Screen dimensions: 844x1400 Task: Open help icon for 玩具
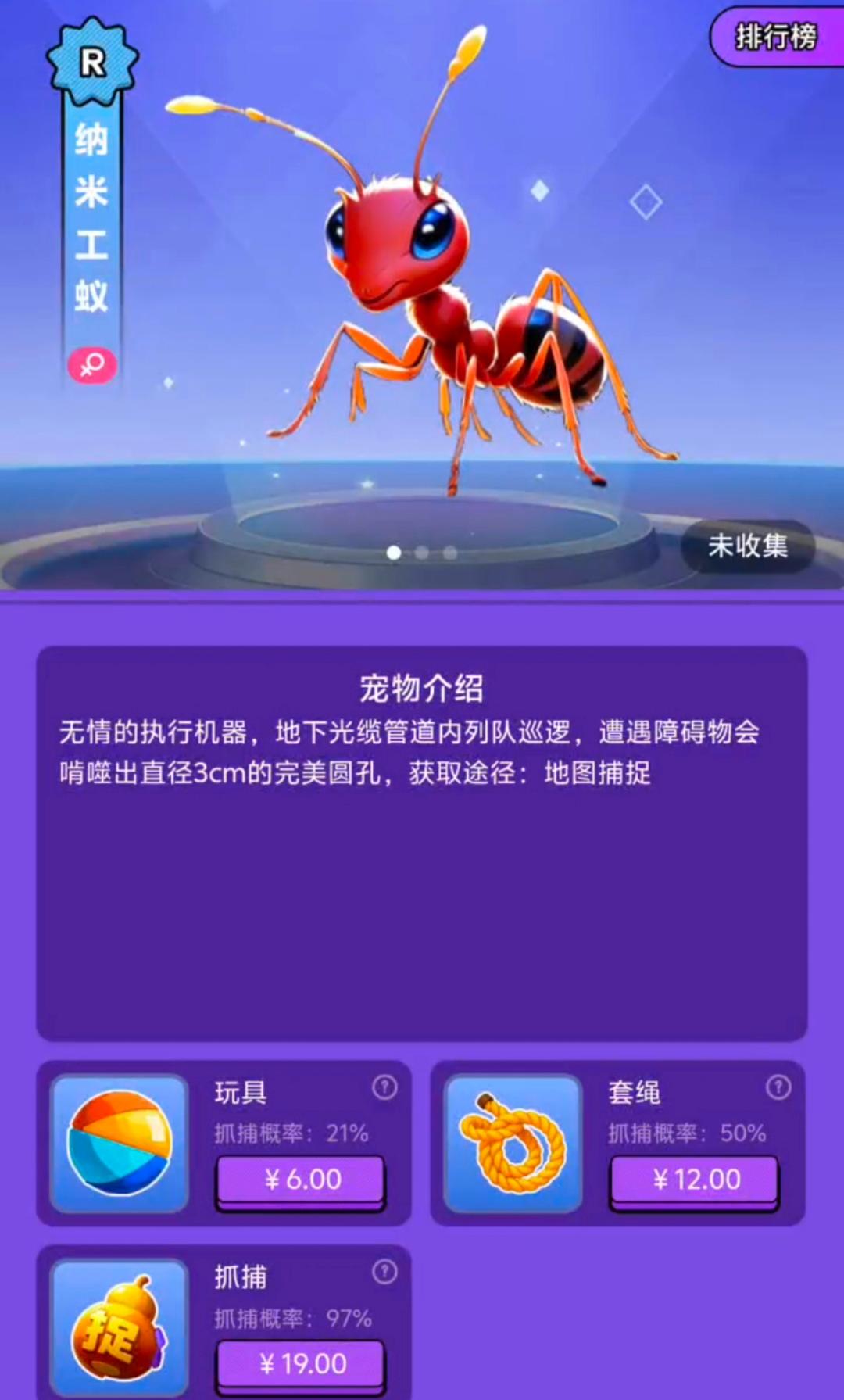coord(384,1087)
